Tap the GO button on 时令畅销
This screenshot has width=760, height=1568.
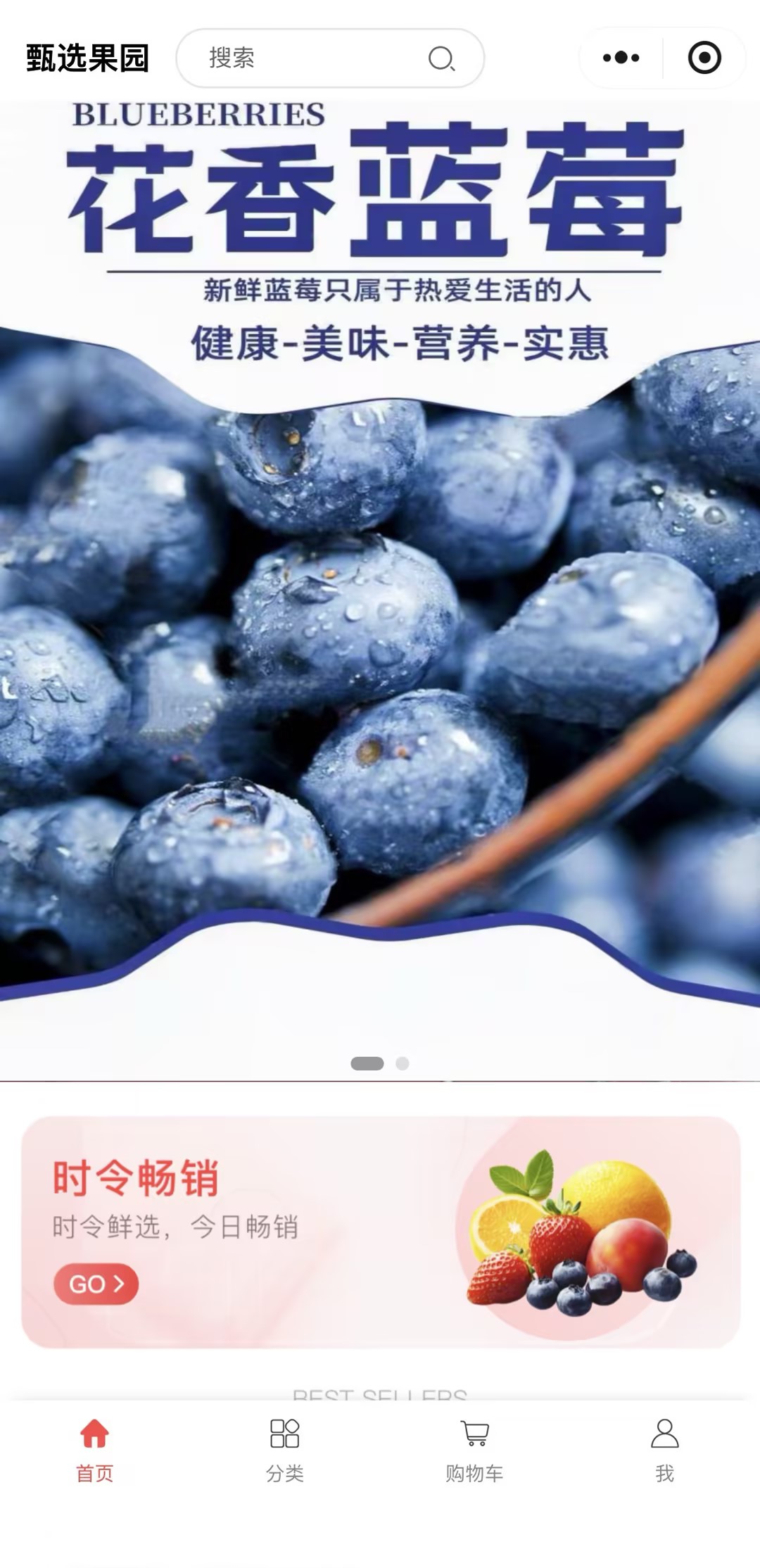[96, 1284]
